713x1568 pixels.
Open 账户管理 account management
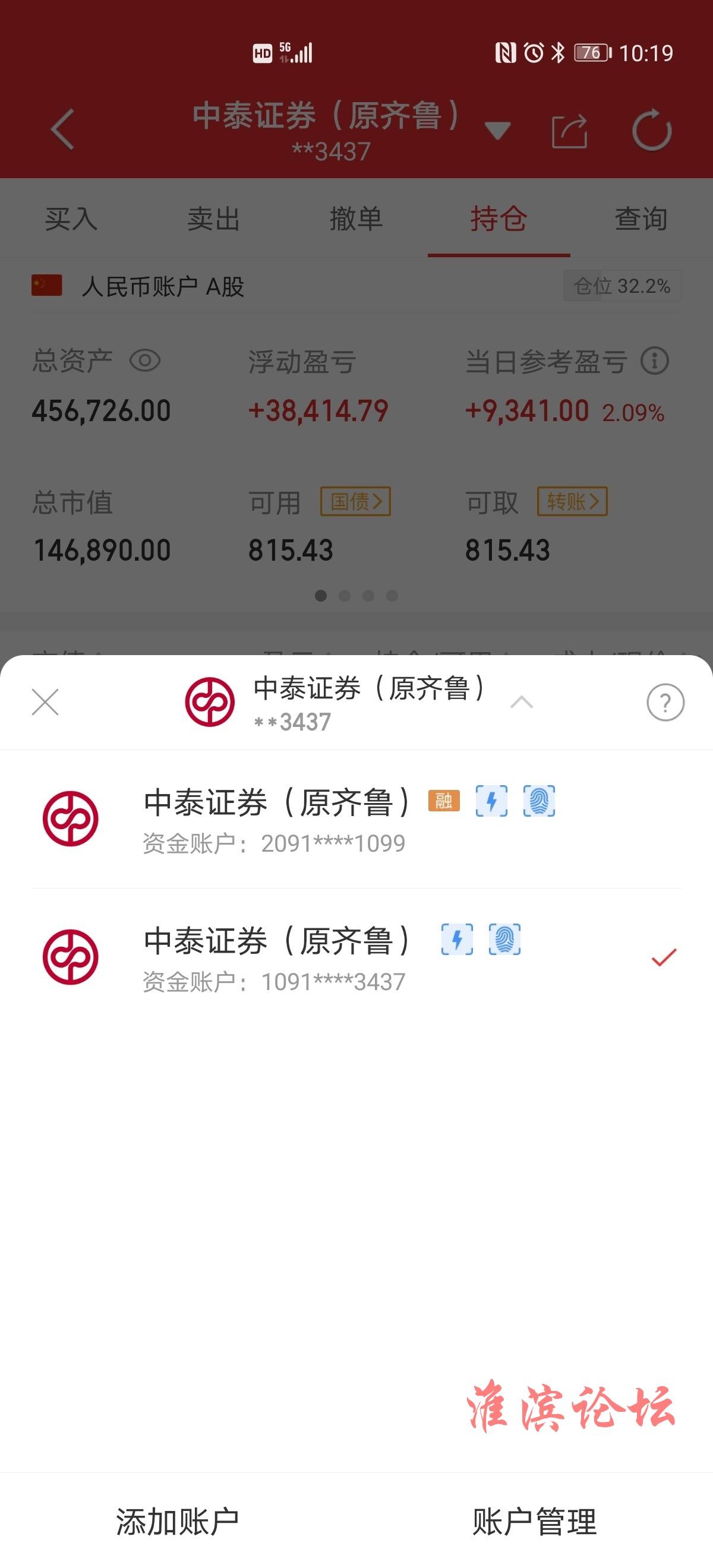pos(535,1522)
